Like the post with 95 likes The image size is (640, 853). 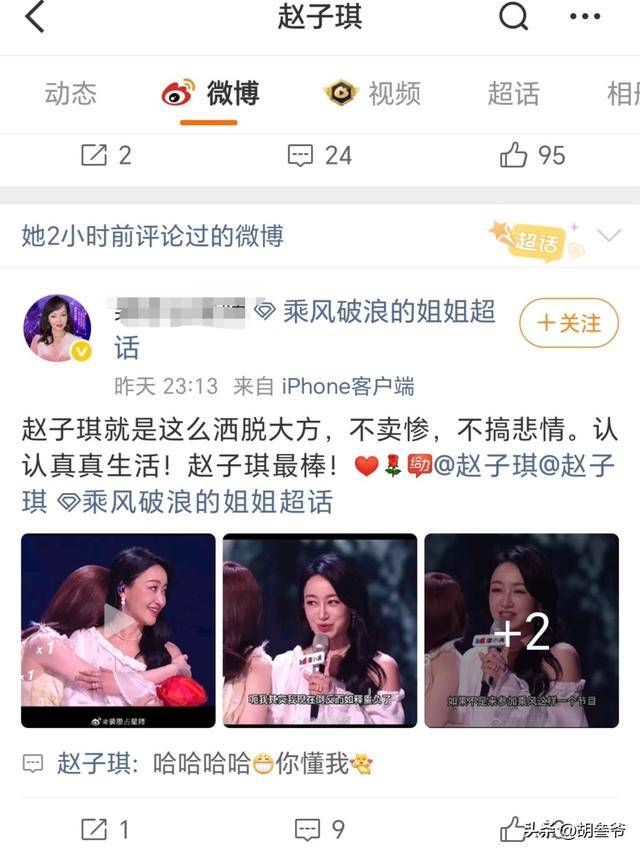click(x=533, y=155)
